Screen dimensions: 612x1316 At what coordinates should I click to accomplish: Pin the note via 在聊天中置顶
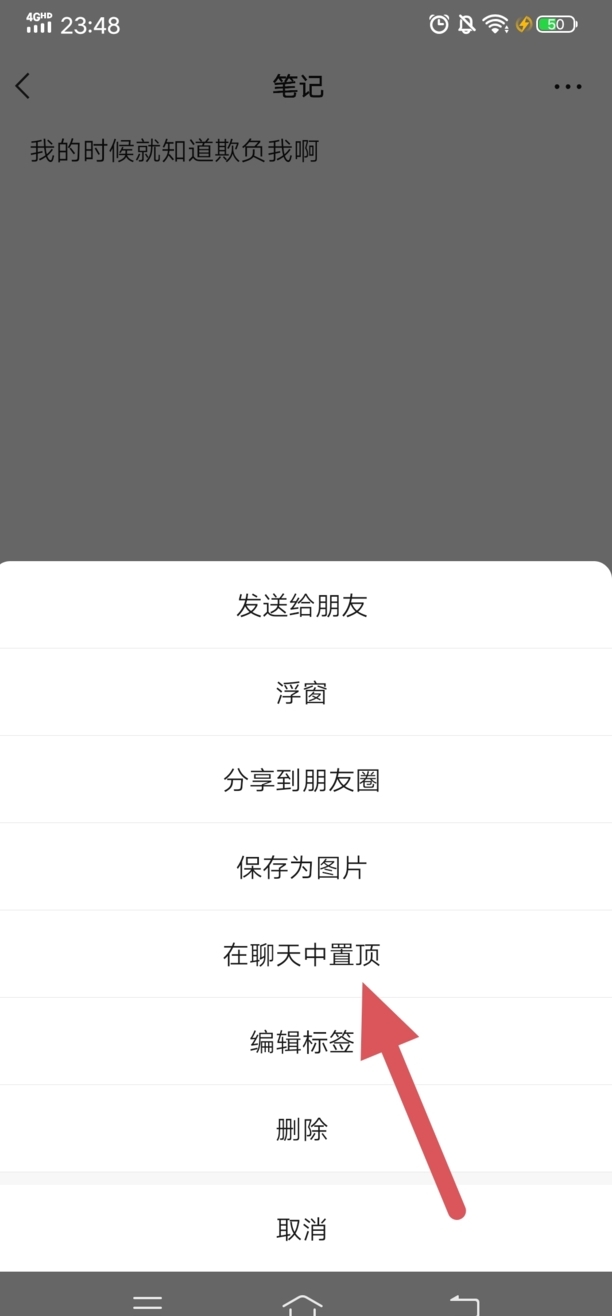(x=306, y=954)
